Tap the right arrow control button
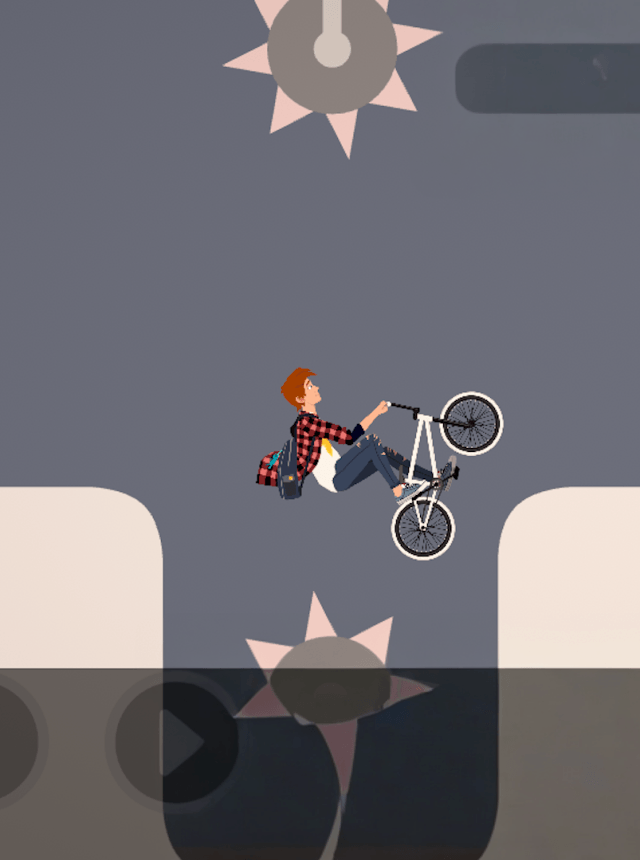This screenshot has height=860, width=640. [x=176, y=742]
